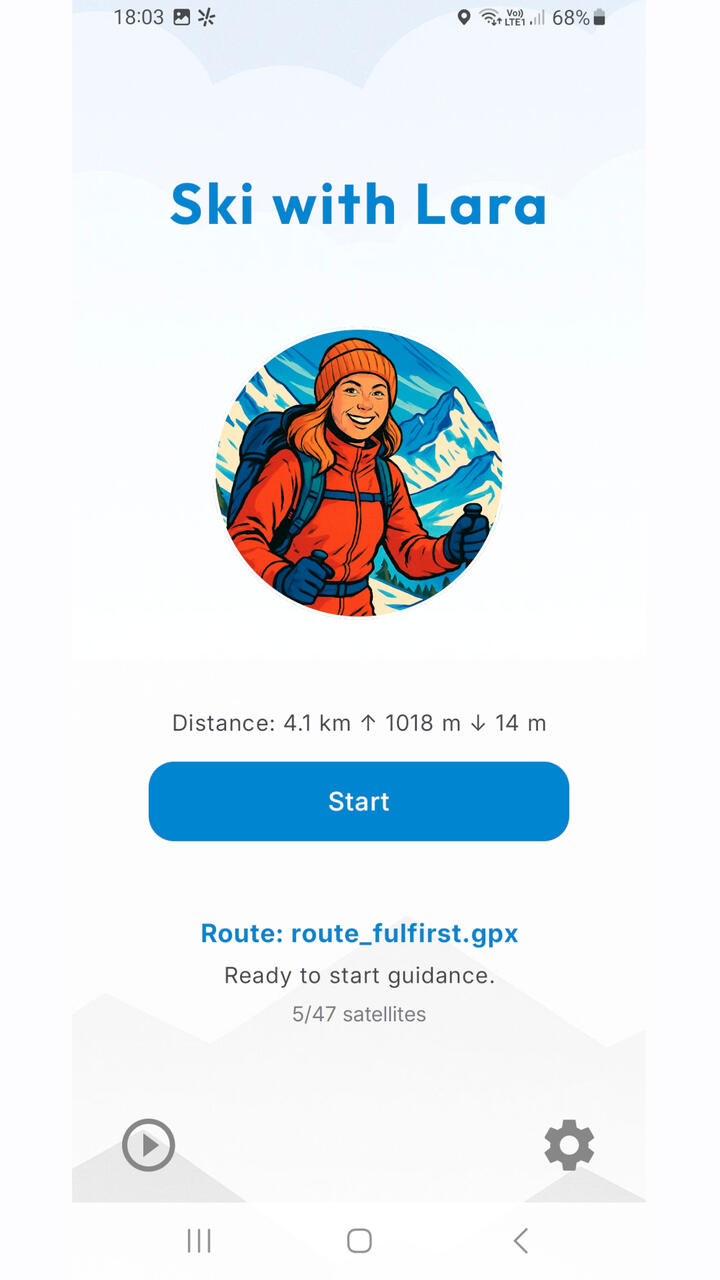This screenshot has height=1280, width=720.
Task: Open the route_fulfirst.gpx route link
Action: [x=359, y=933]
